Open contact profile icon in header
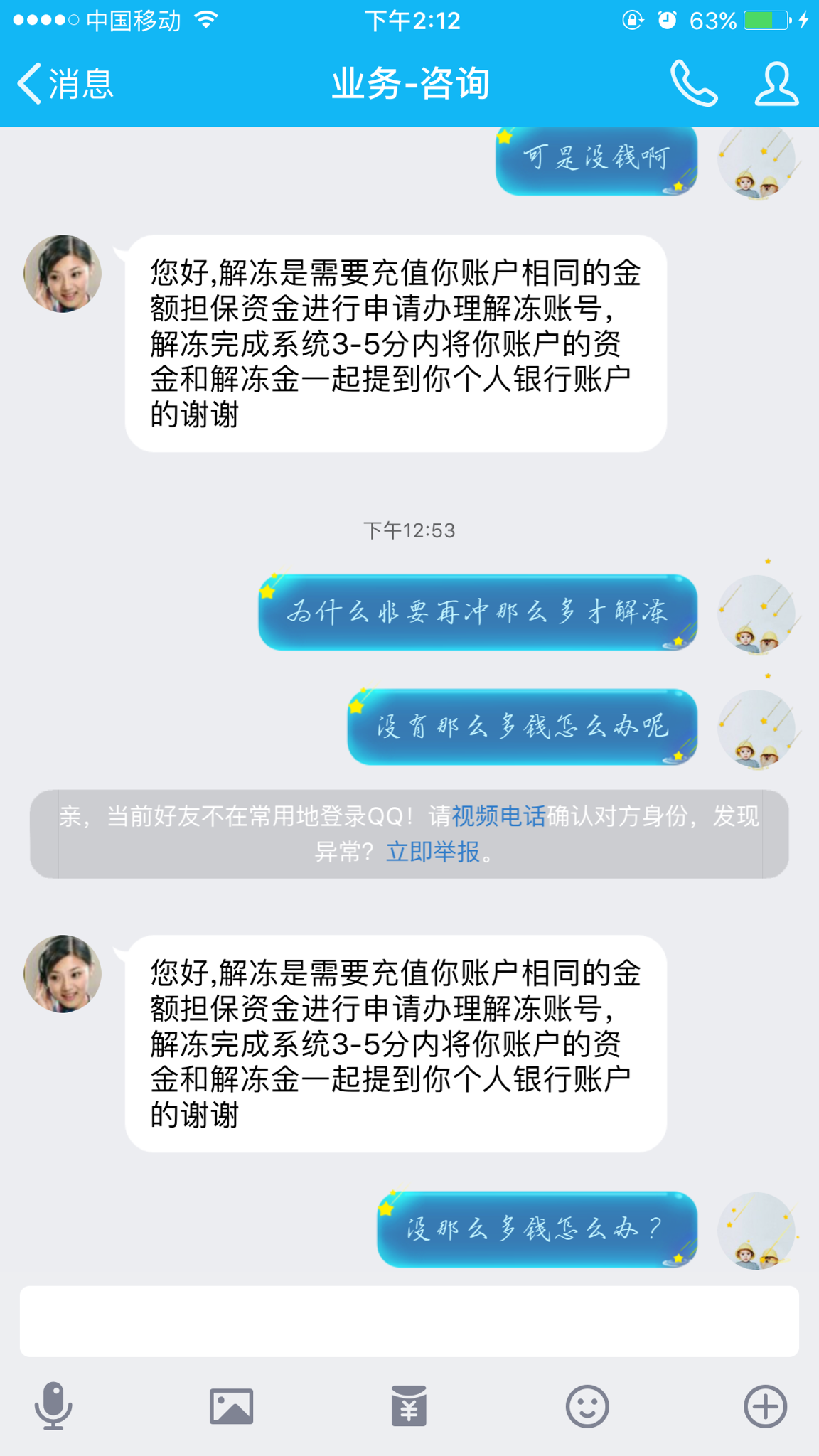The image size is (819, 1456). [x=776, y=84]
